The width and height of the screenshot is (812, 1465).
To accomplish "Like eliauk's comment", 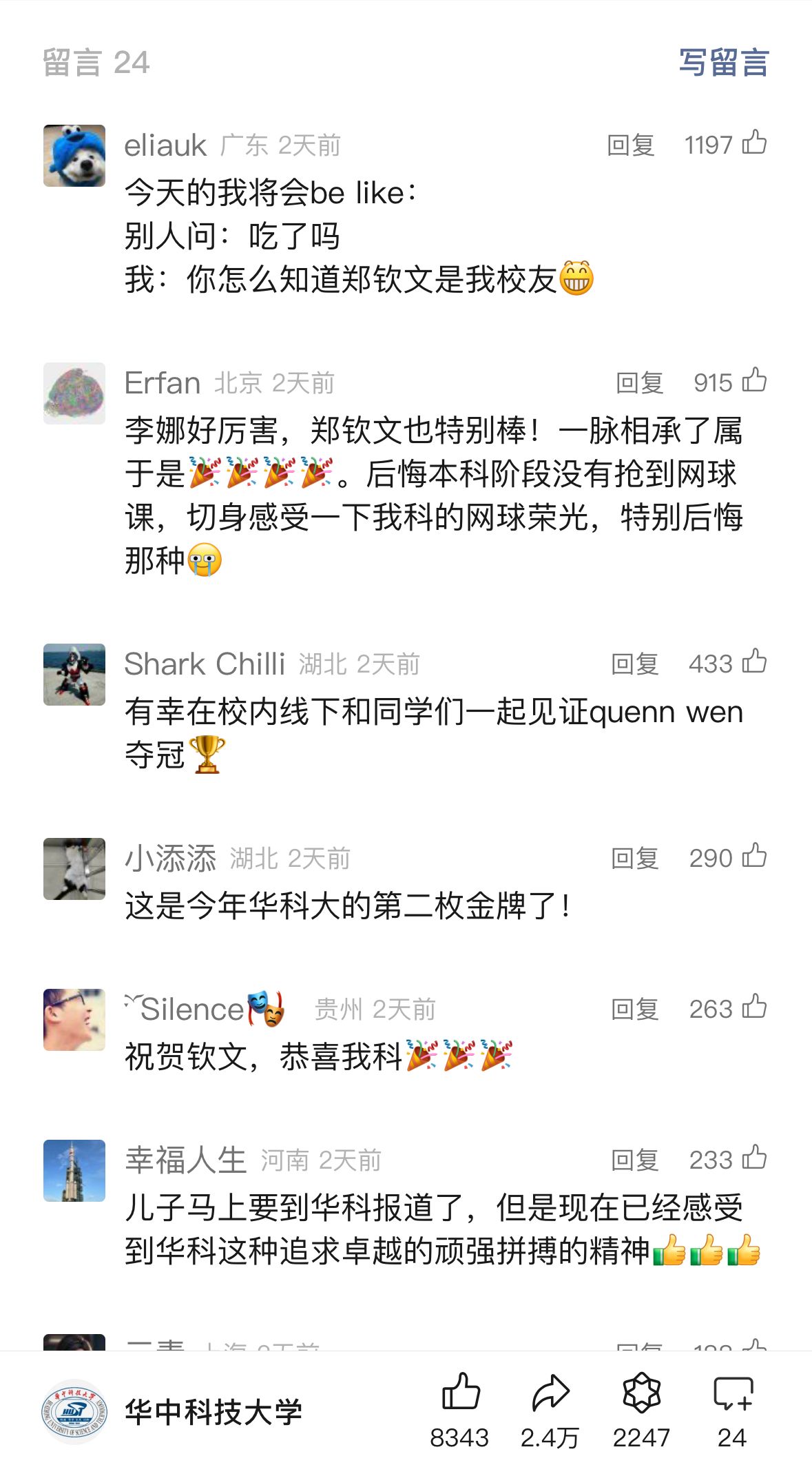I will point(754,143).
